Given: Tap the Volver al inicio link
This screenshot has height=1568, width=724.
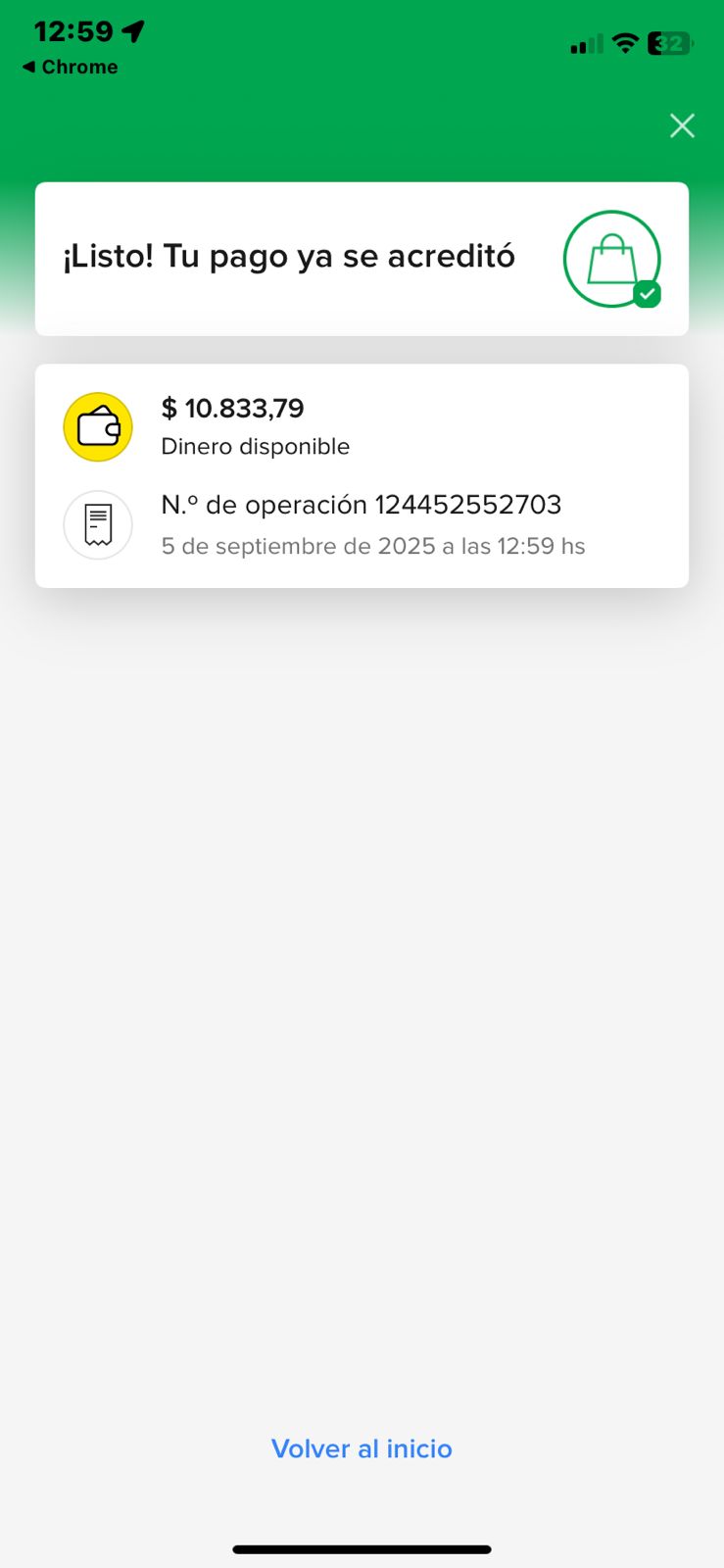Looking at the screenshot, I should 362,1448.
